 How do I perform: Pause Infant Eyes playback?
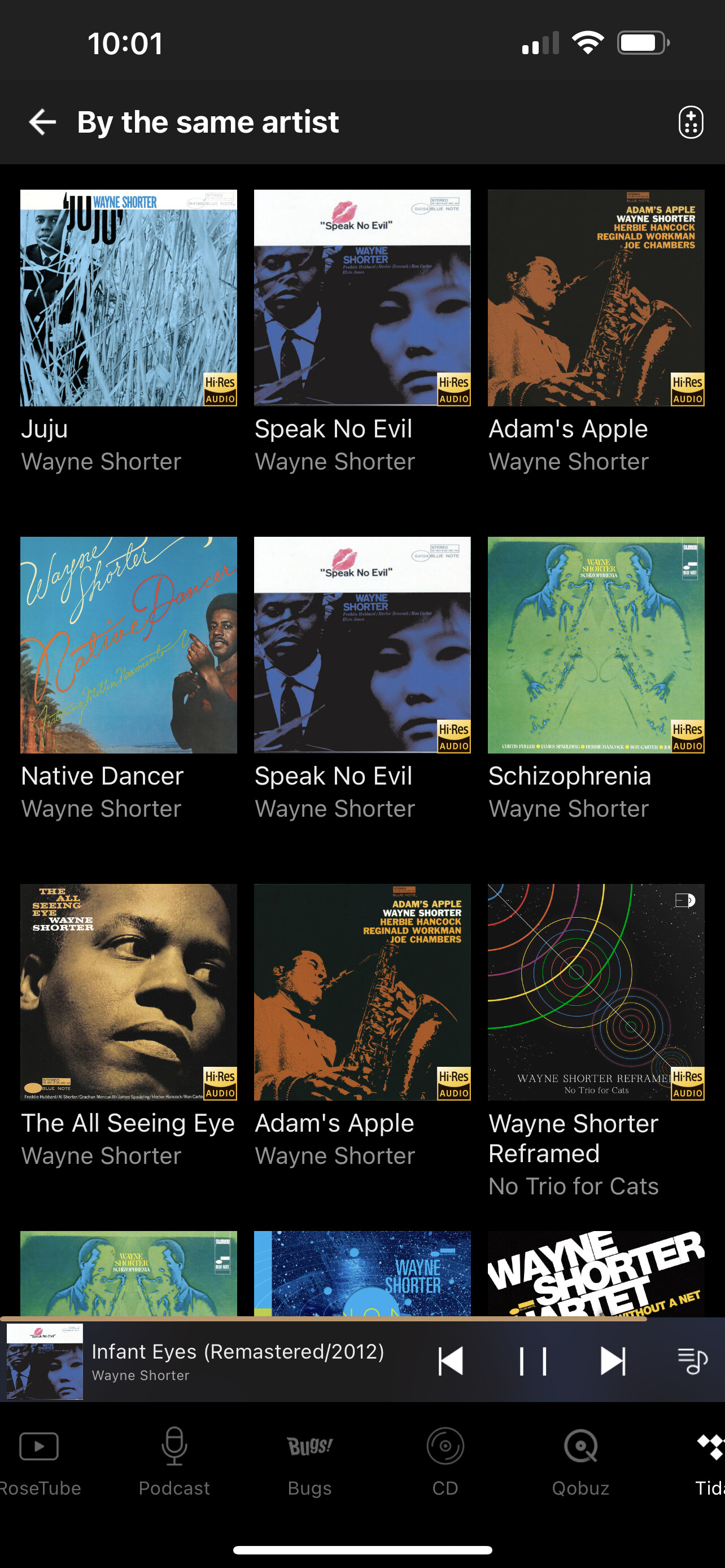(532, 1361)
